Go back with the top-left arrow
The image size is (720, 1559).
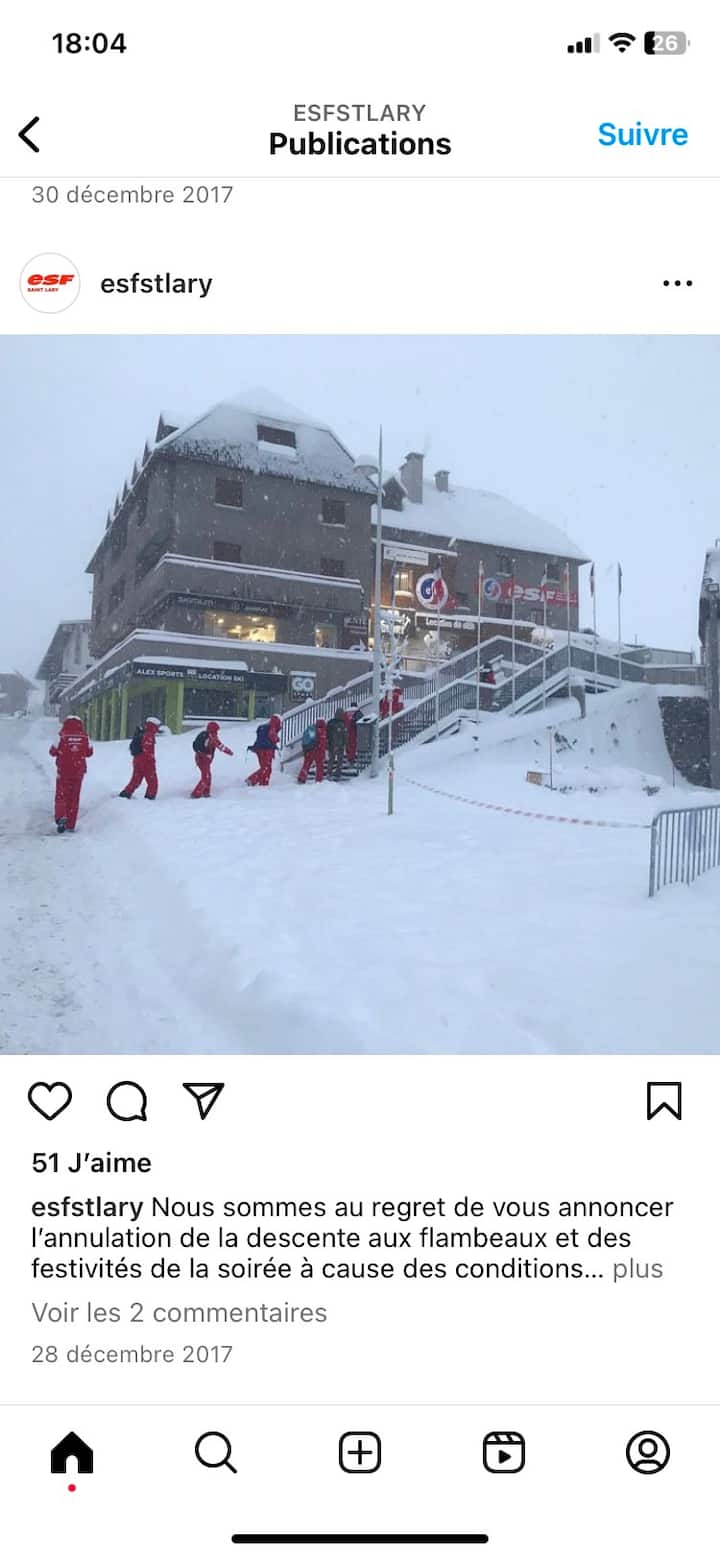point(30,134)
